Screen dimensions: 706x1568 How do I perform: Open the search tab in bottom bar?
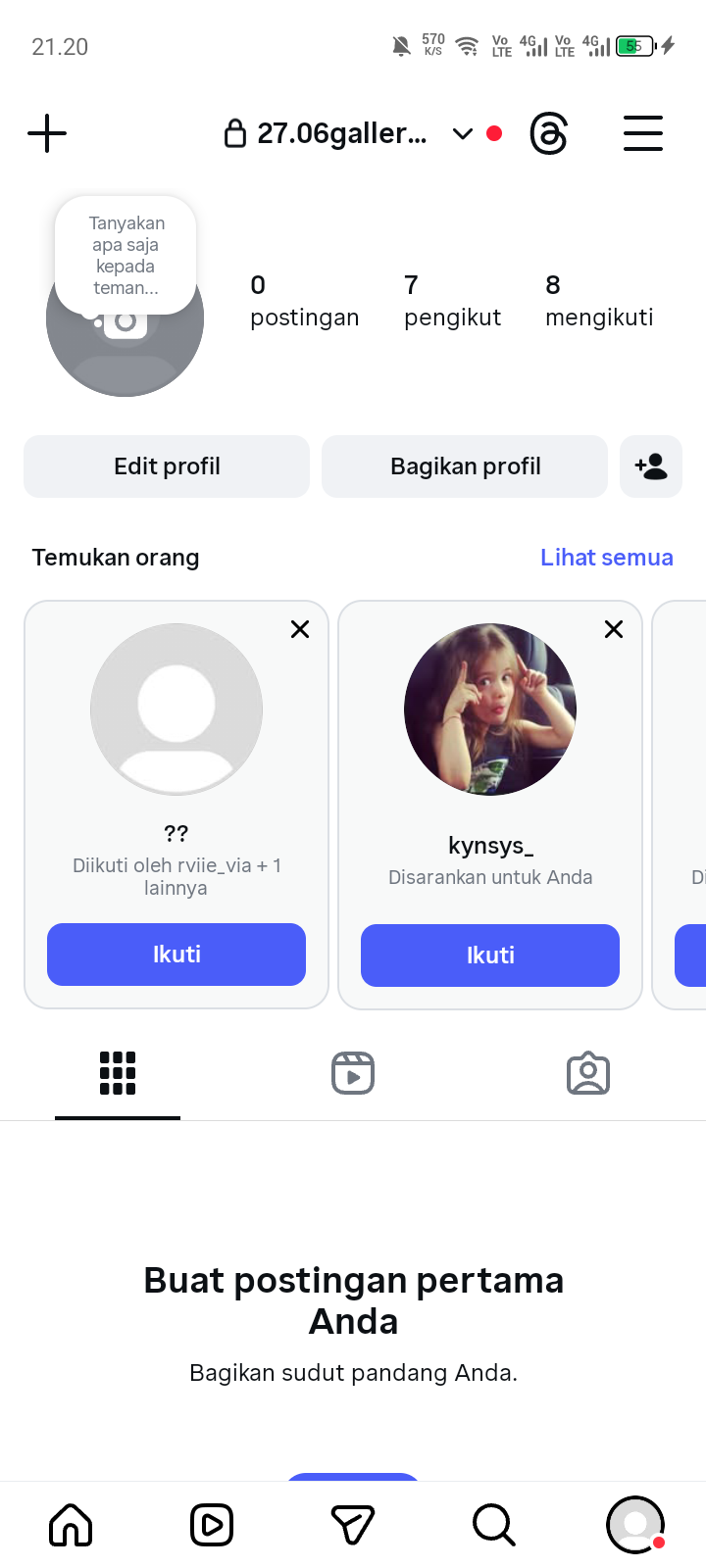pos(493,1525)
